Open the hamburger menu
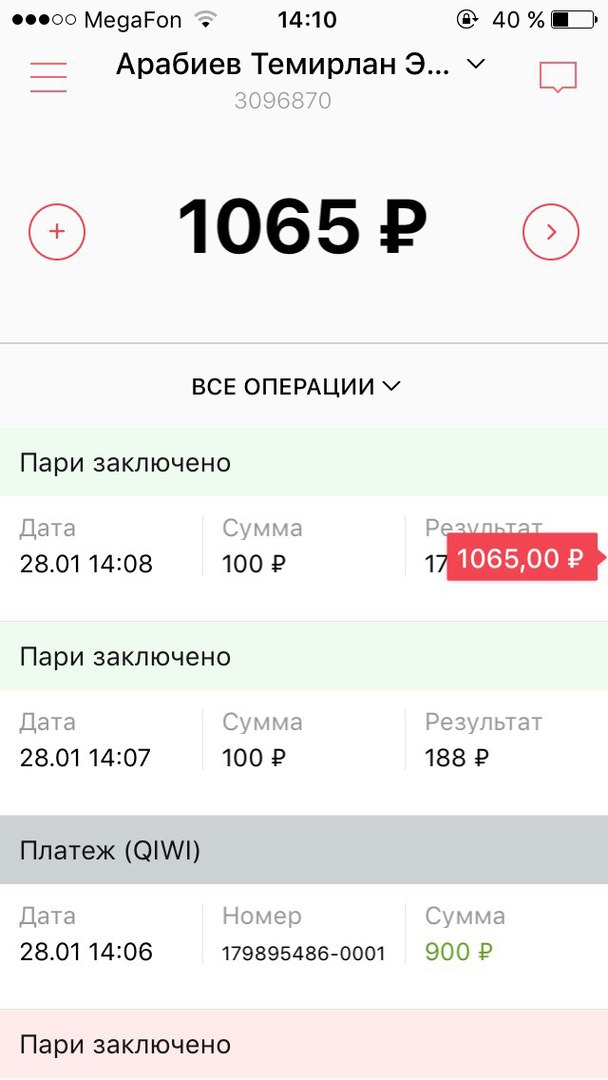608x1080 pixels. (48, 76)
